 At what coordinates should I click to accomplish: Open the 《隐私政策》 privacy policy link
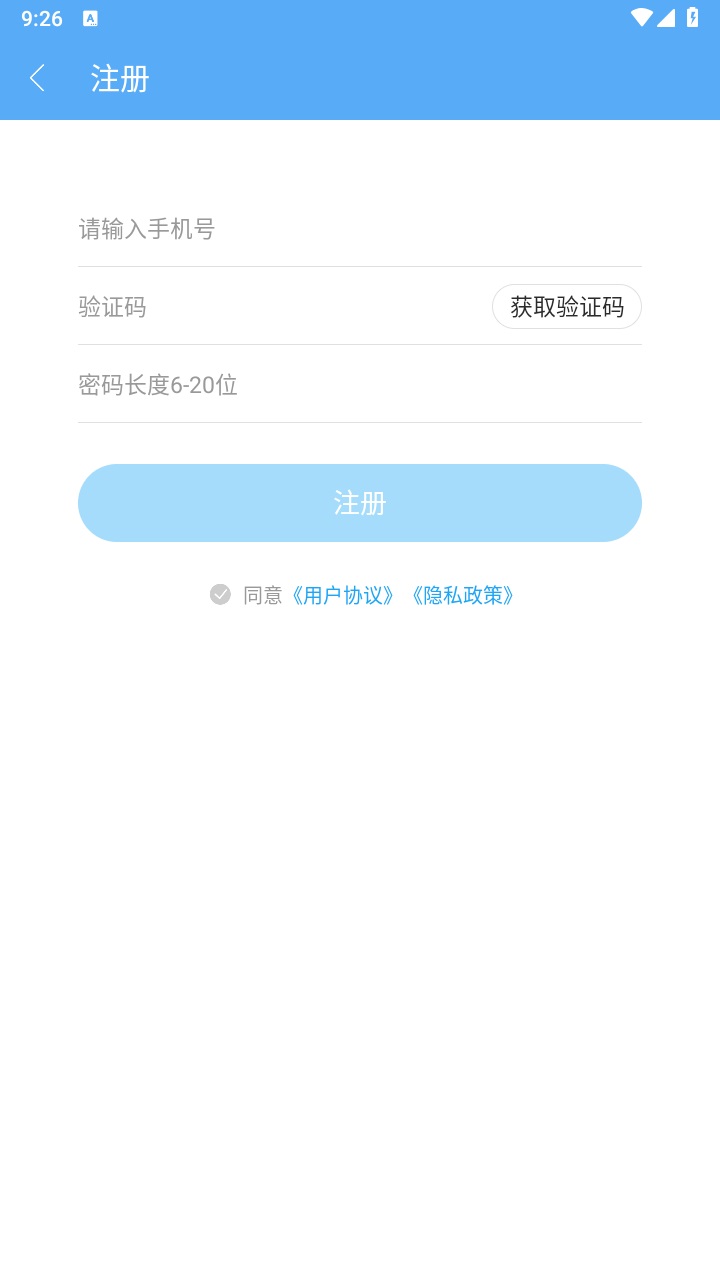click(461, 594)
